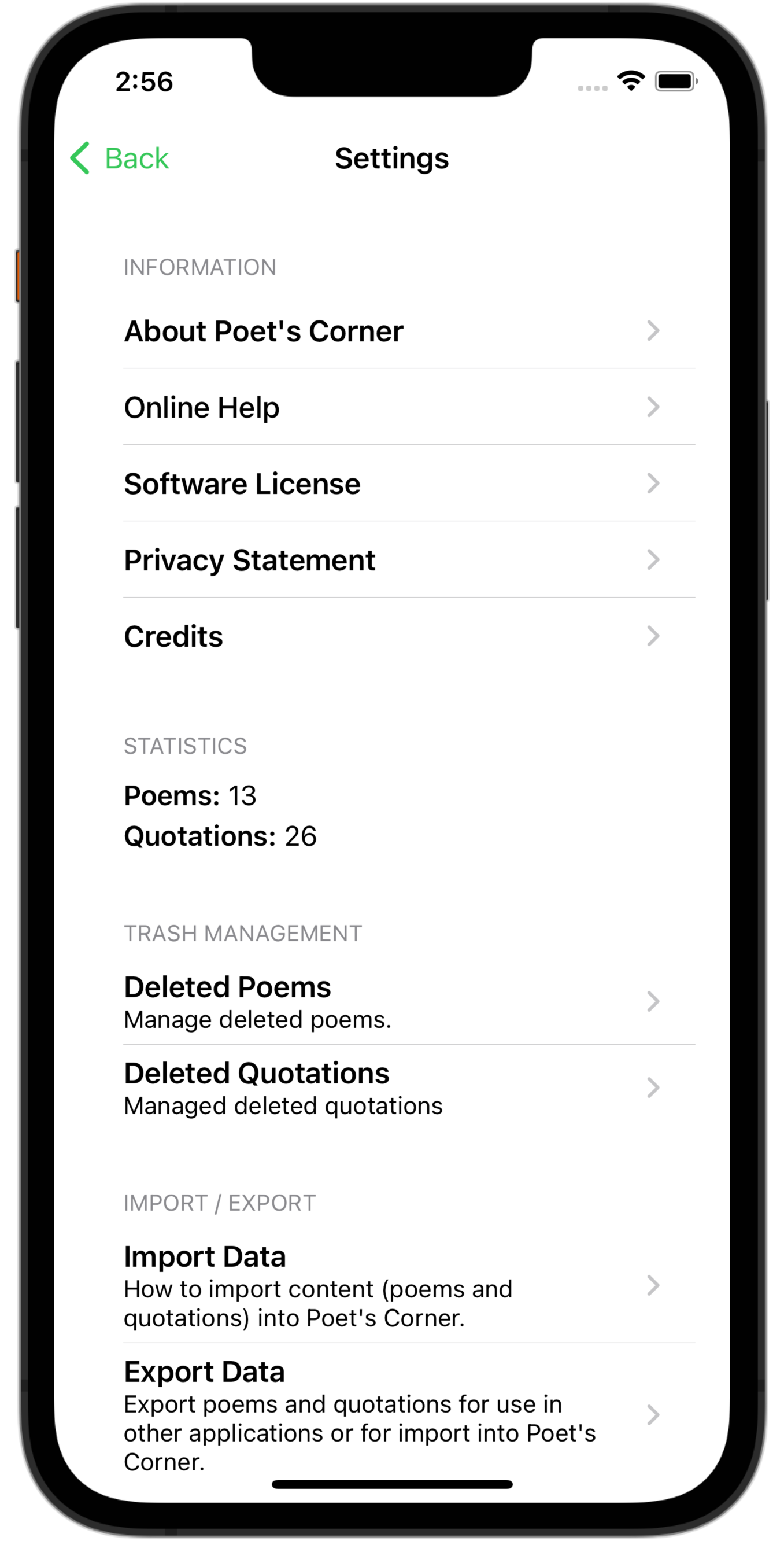
Task: Open the Online Help row
Action: (x=391, y=407)
